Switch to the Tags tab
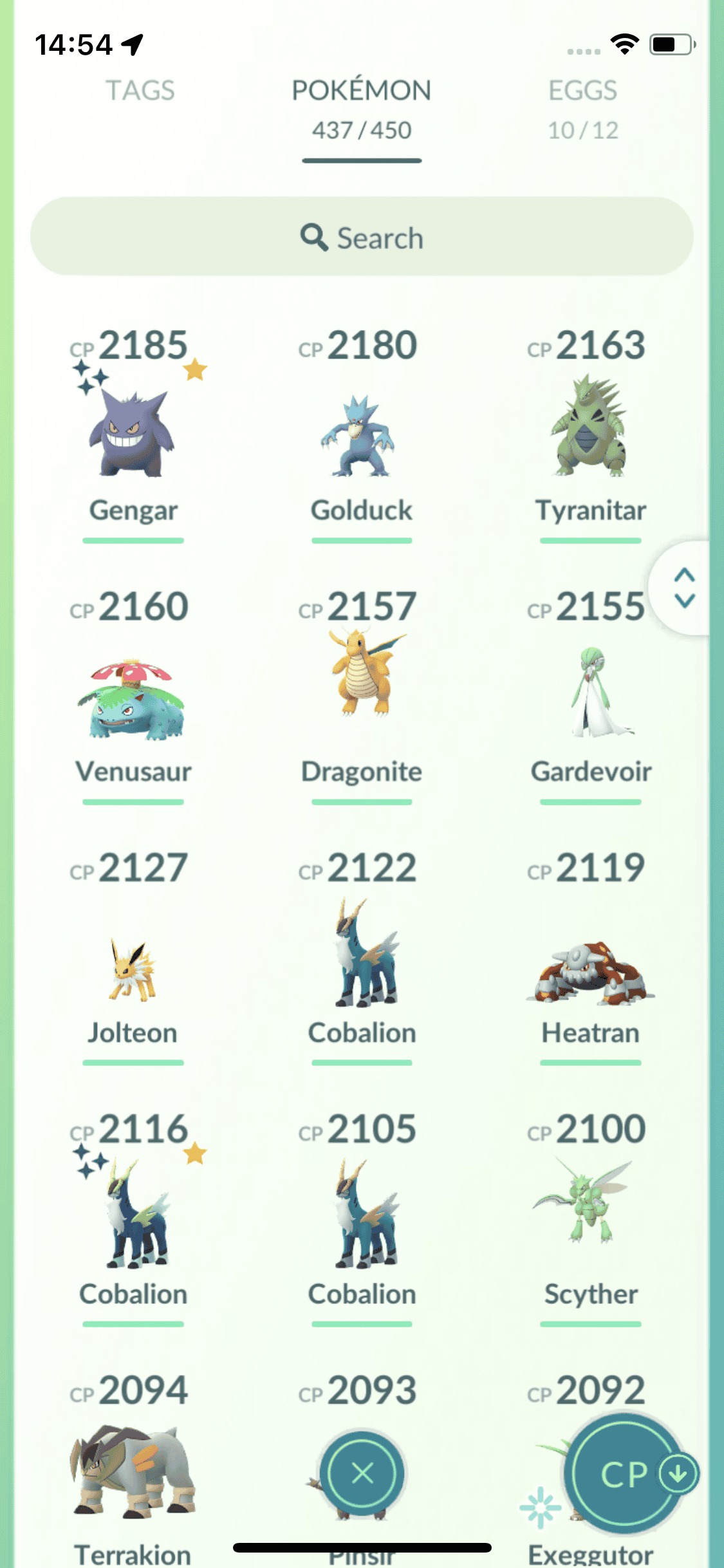This screenshot has height=1568, width=724. [x=140, y=91]
